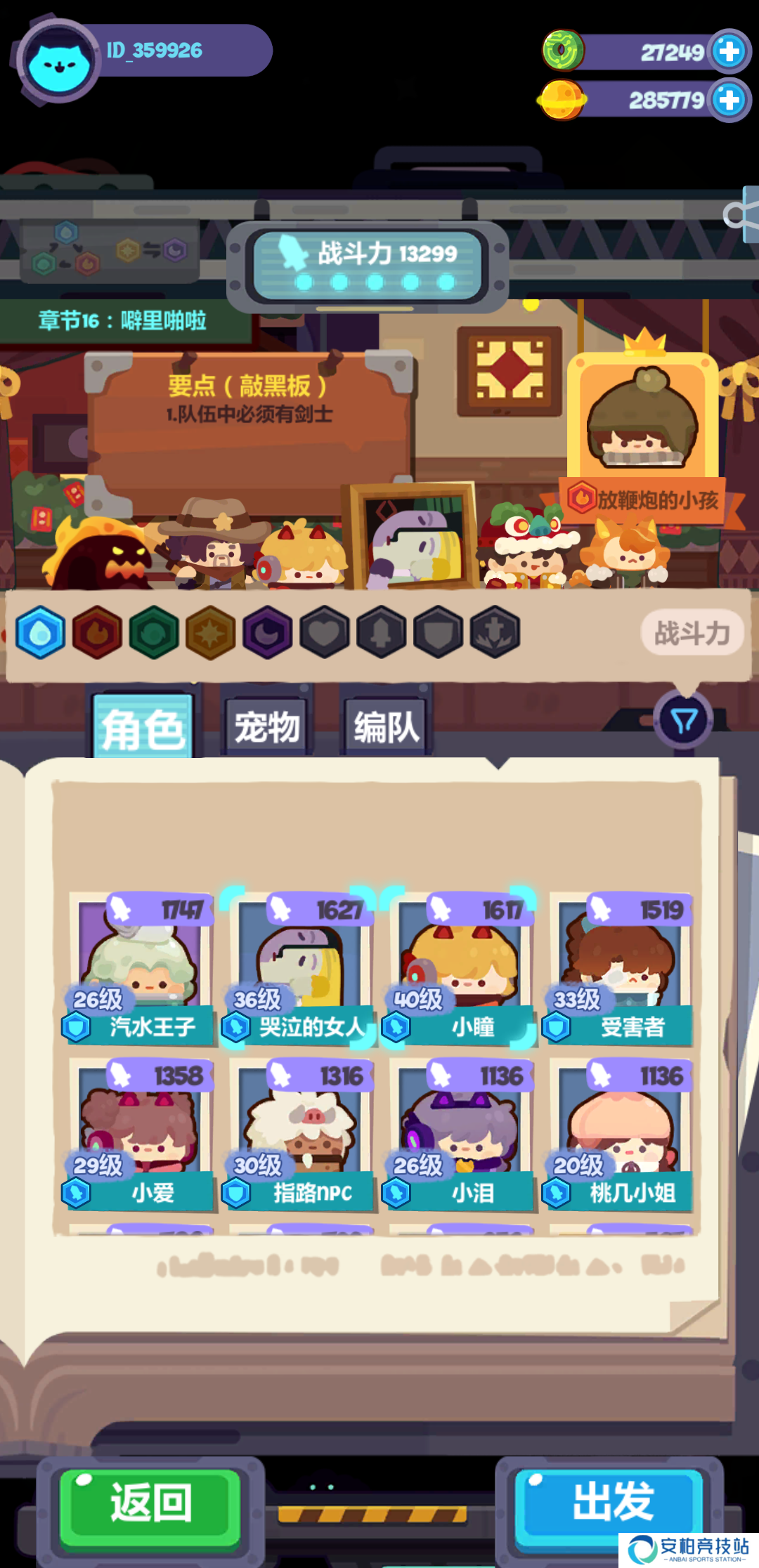
Task: Add more green gear currency
Action: 729,51
